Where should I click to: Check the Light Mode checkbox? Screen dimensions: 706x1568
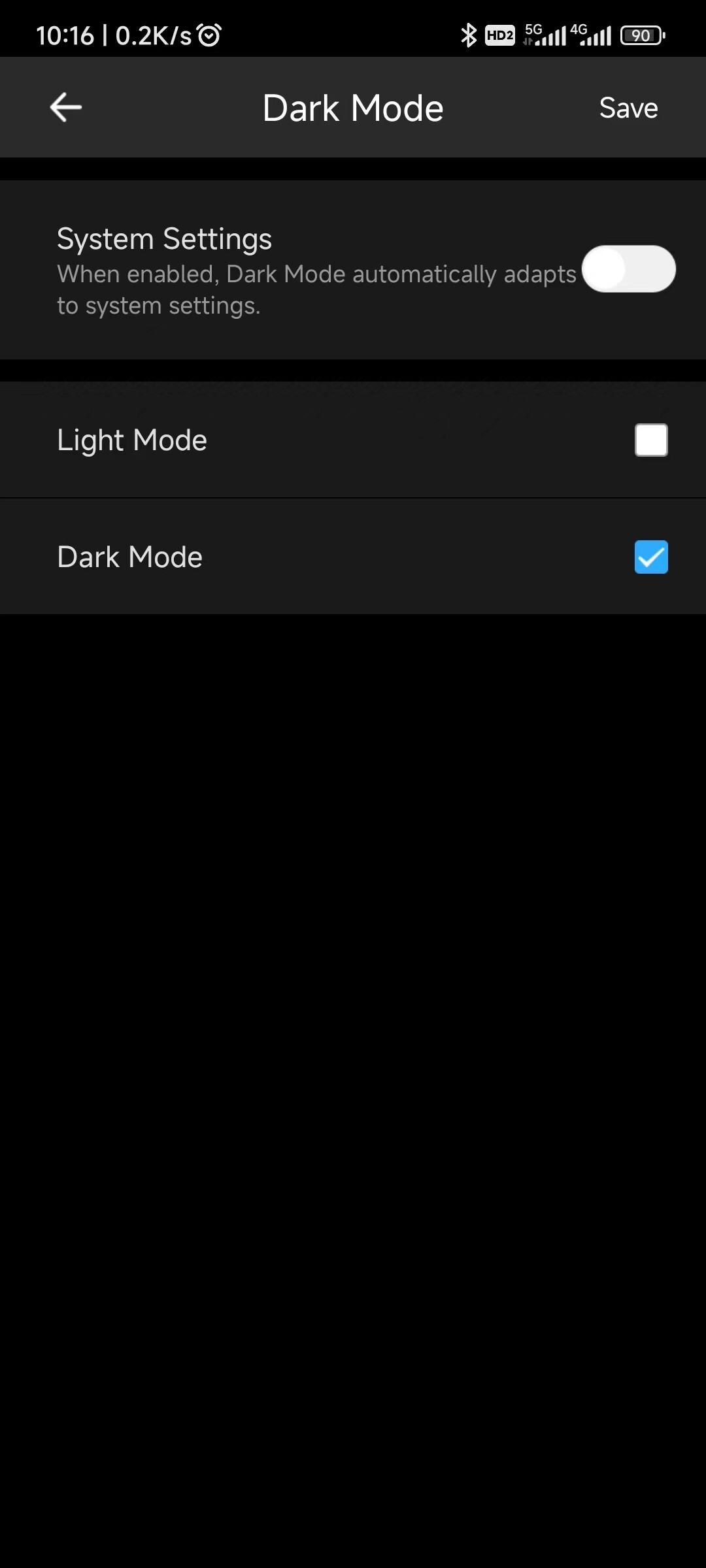[x=651, y=440]
